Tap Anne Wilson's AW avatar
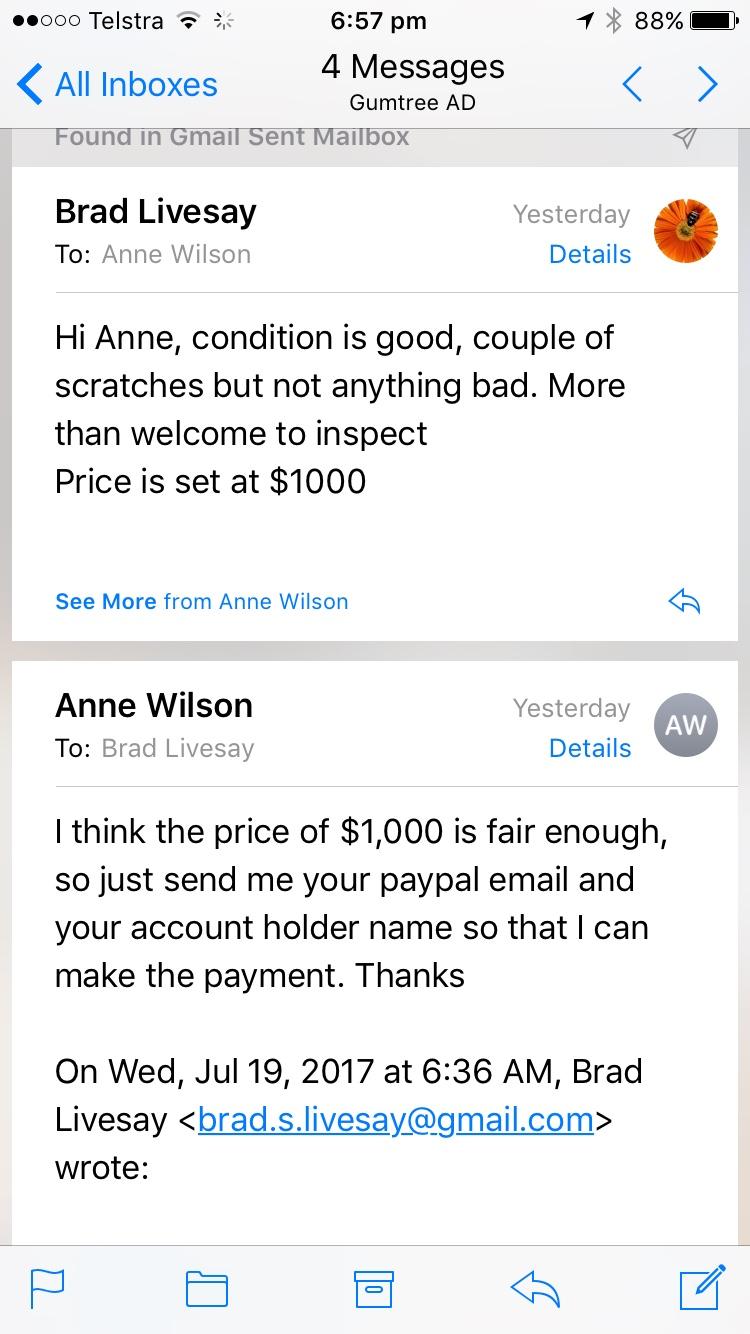Screen dimensions: 750x1334 (x=686, y=725)
